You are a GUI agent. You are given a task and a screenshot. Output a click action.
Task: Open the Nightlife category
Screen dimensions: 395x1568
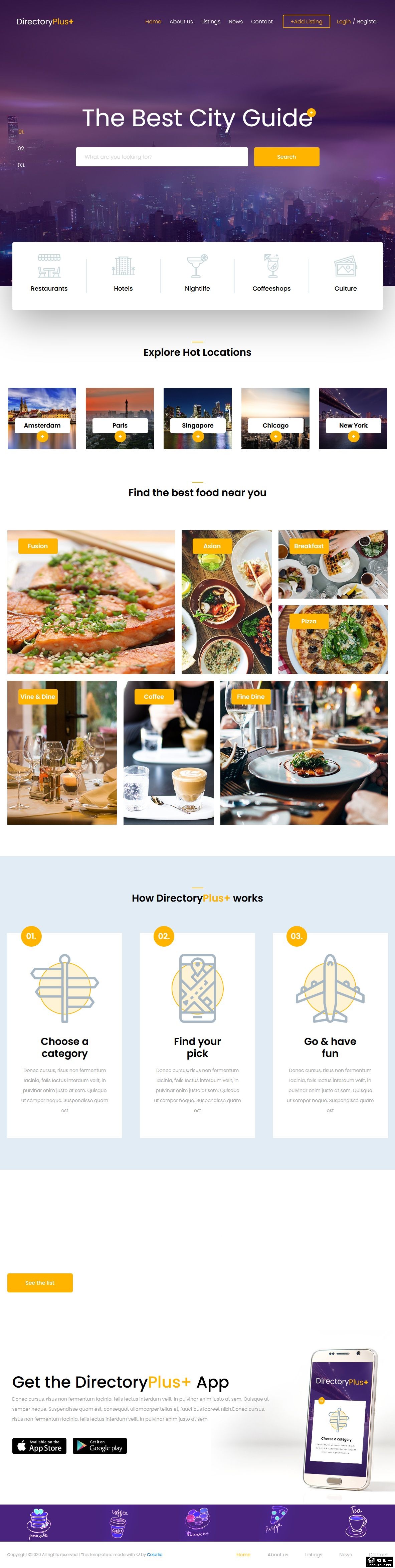[197, 274]
